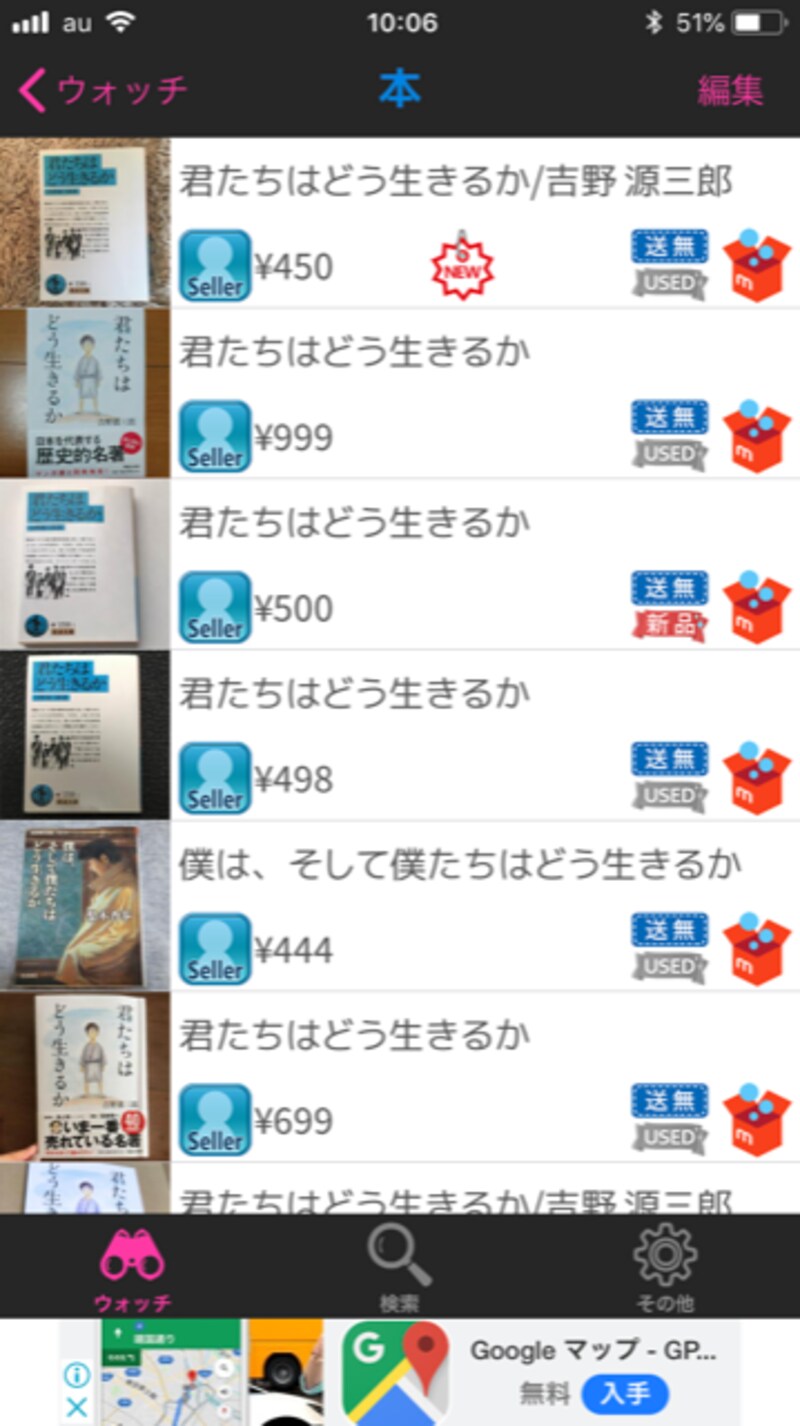Image resolution: width=800 pixels, height=1426 pixels.
Task: Tap the book cover thumbnail of the ¥444 listing
Action: [x=84, y=903]
